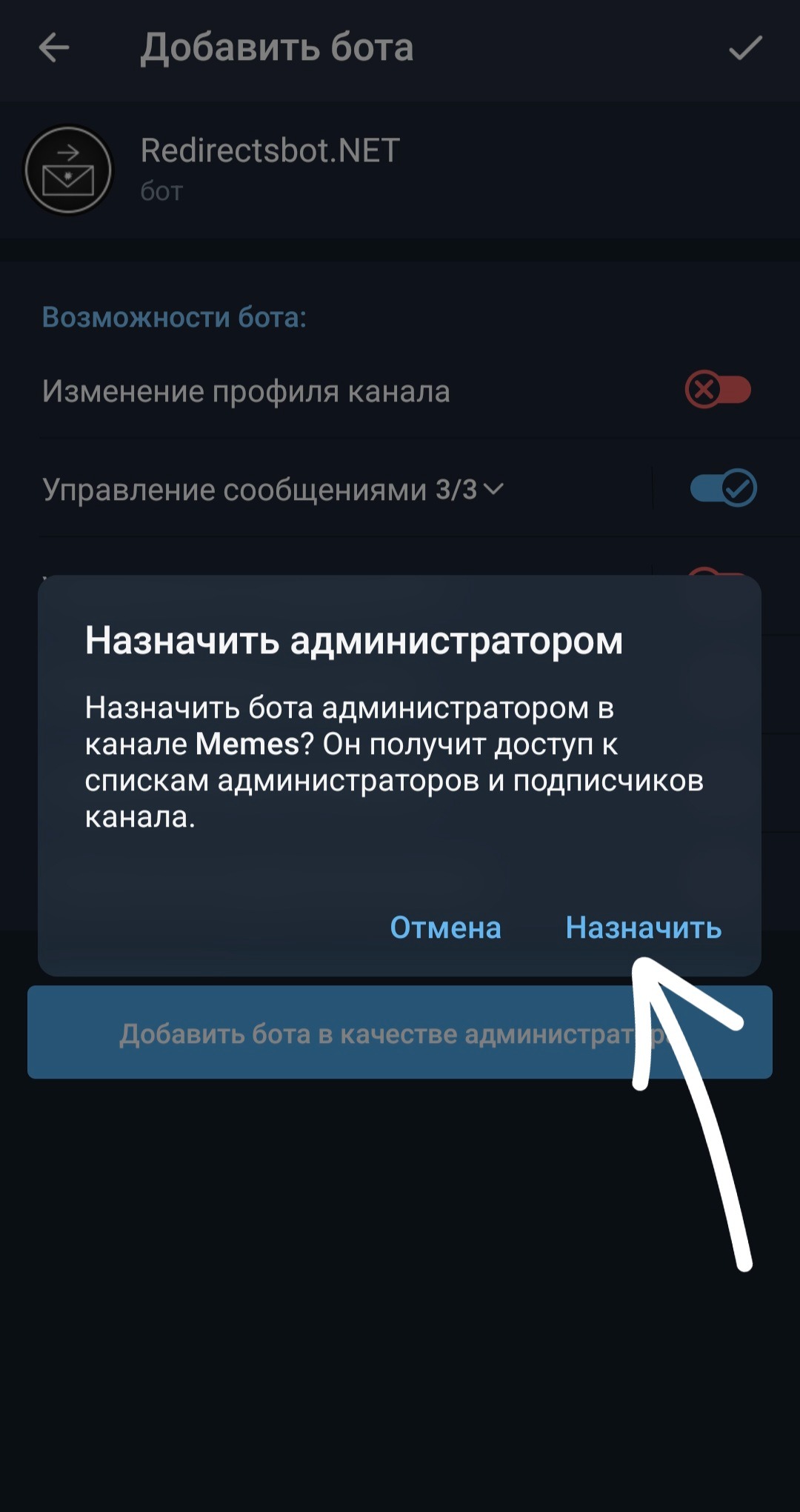Toggle Управление сообщениями switch
Viewport: 800px width, 1512px height.
pos(723,488)
